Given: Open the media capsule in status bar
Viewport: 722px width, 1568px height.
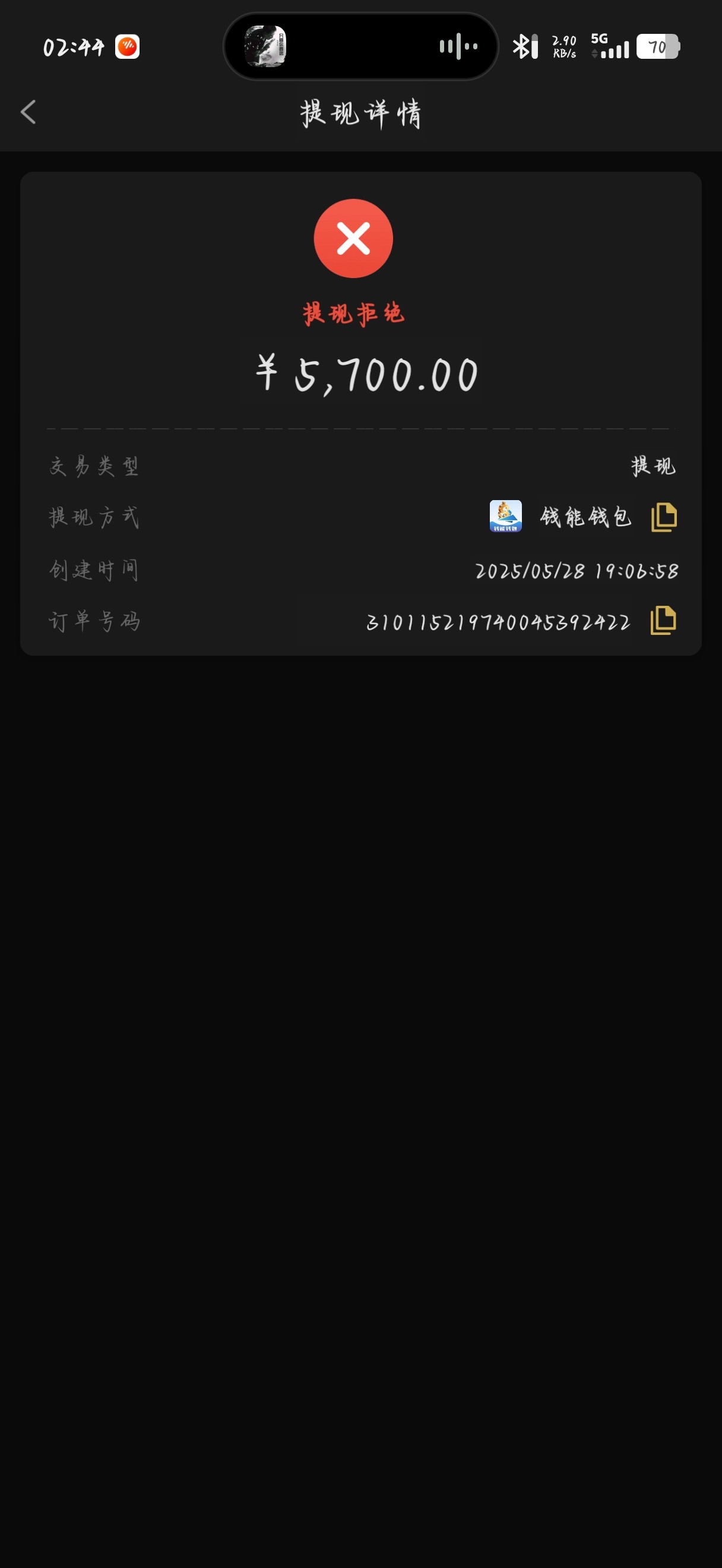Looking at the screenshot, I should click(360, 46).
